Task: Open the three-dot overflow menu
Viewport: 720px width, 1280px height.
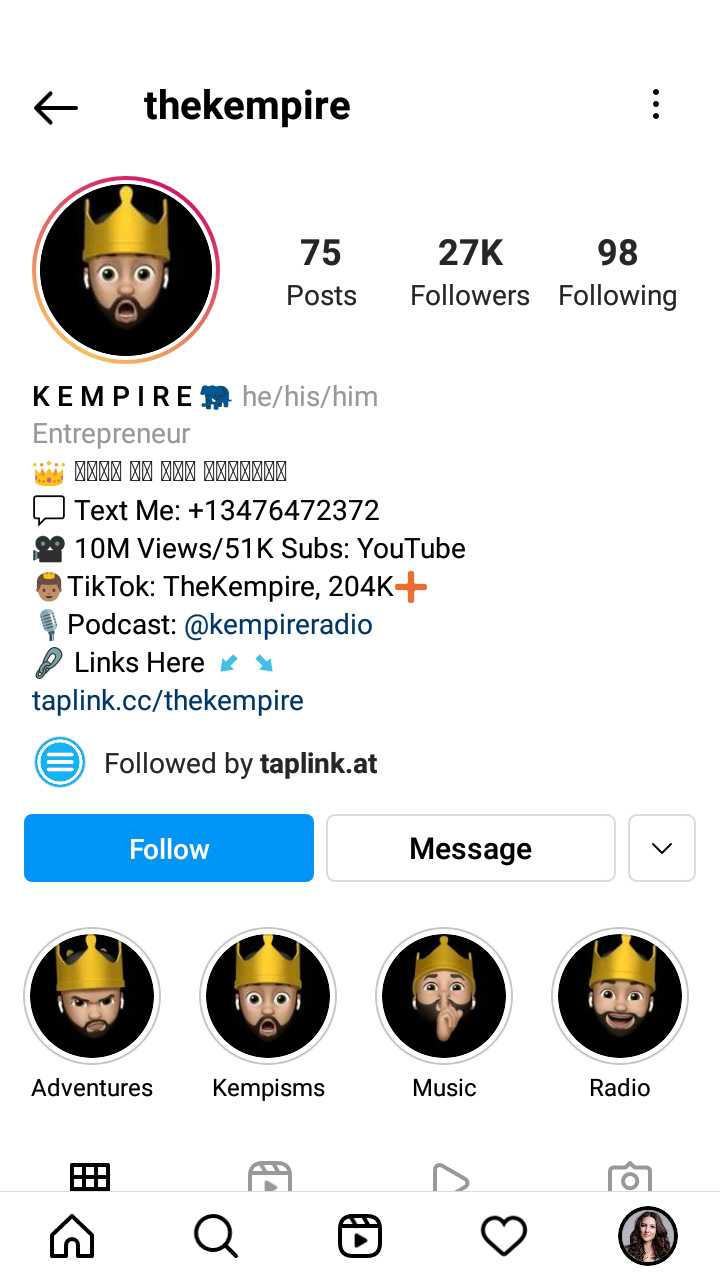Action: point(656,104)
